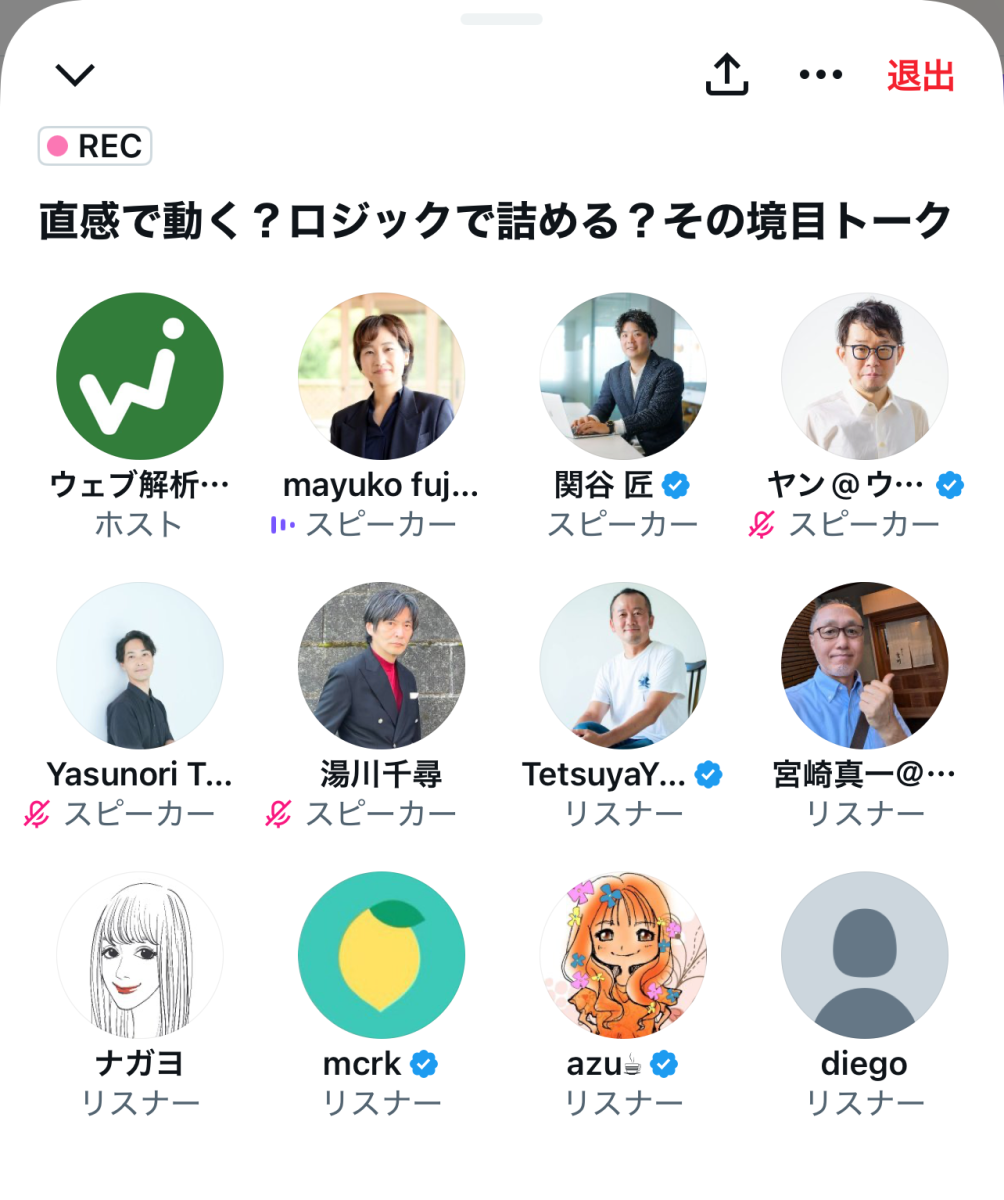Collapse the space with the down chevron
The width and height of the screenshot is (1004, 1200).
point(75,75)
